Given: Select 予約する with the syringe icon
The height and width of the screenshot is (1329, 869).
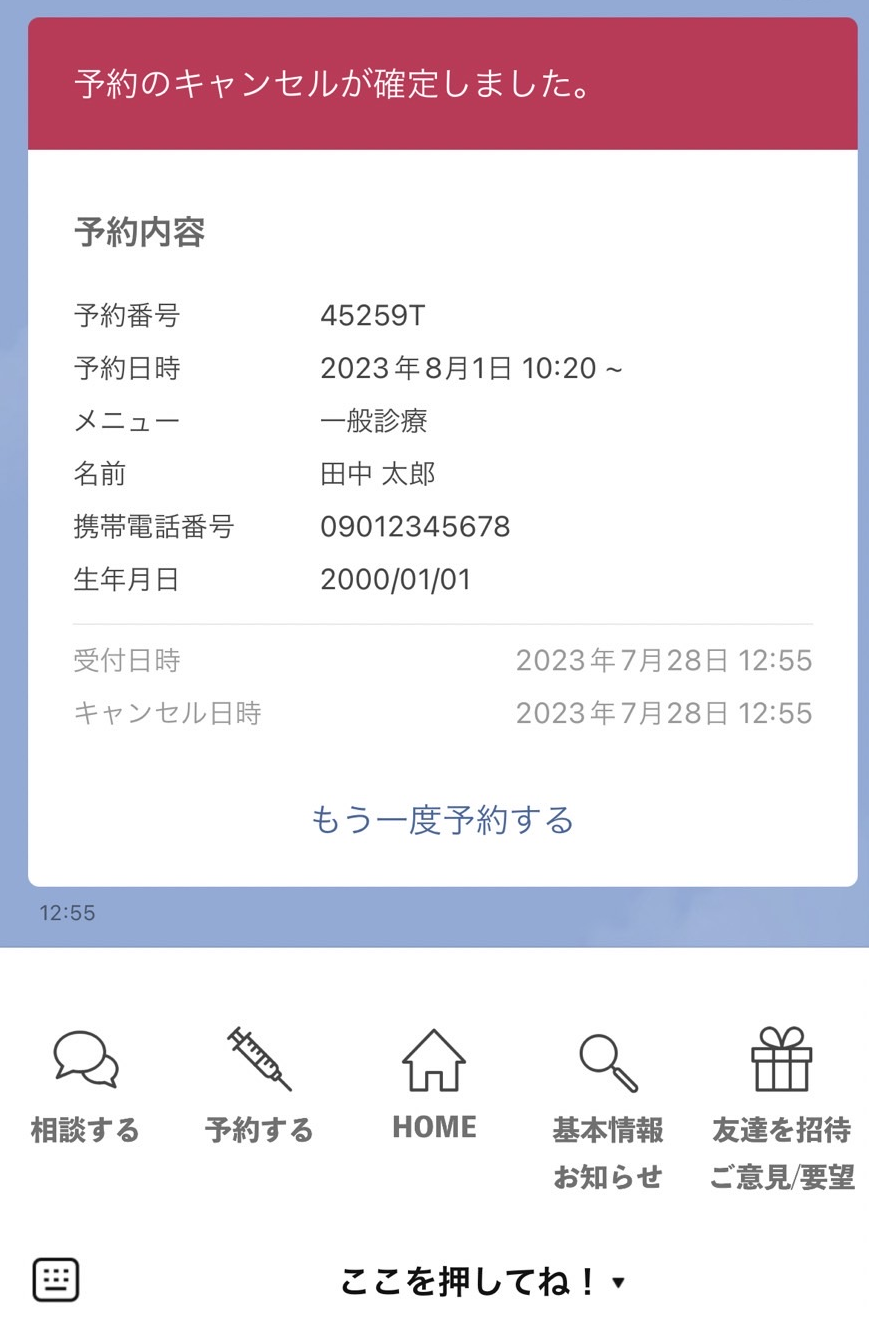Looking at the screenshot, I should [259, 1085].
